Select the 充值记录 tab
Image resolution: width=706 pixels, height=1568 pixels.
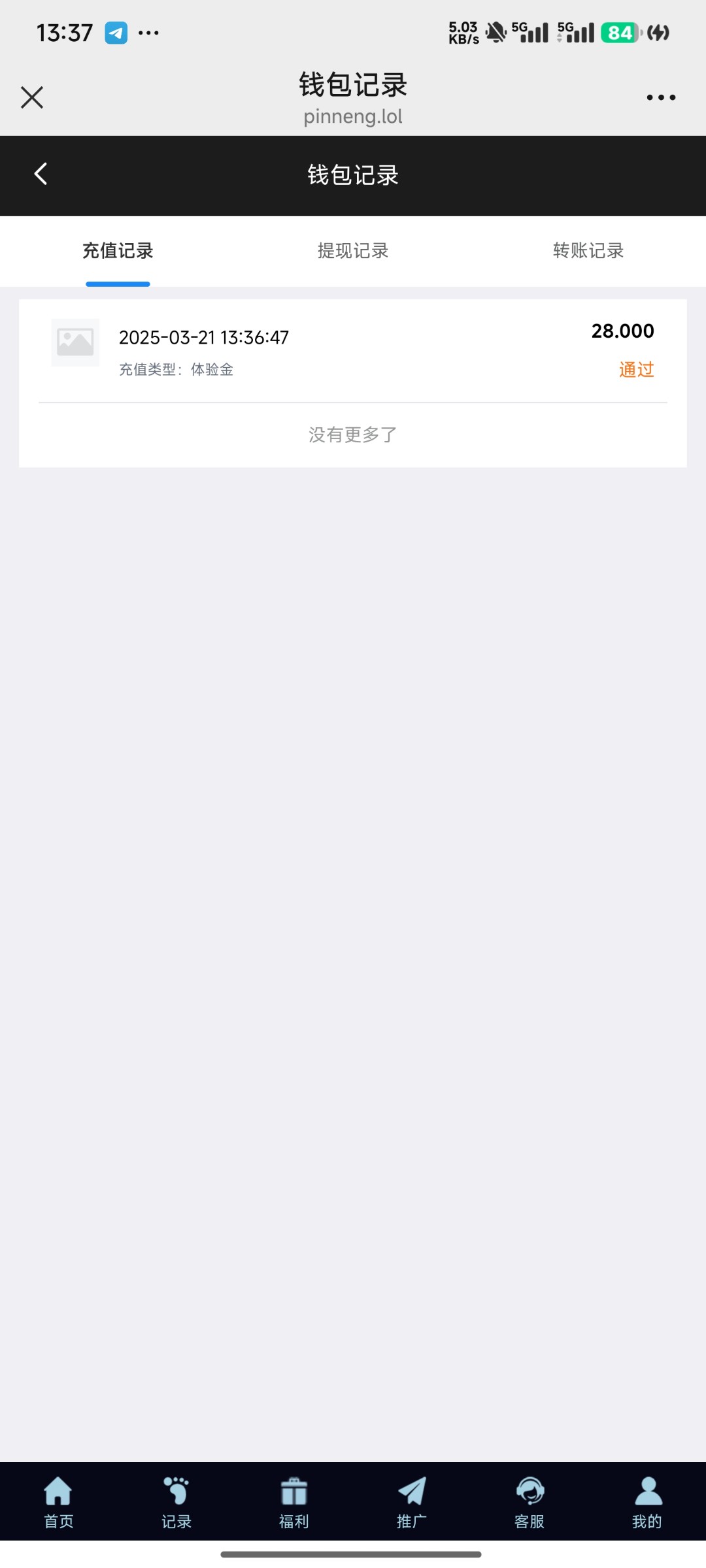[118, 251]
